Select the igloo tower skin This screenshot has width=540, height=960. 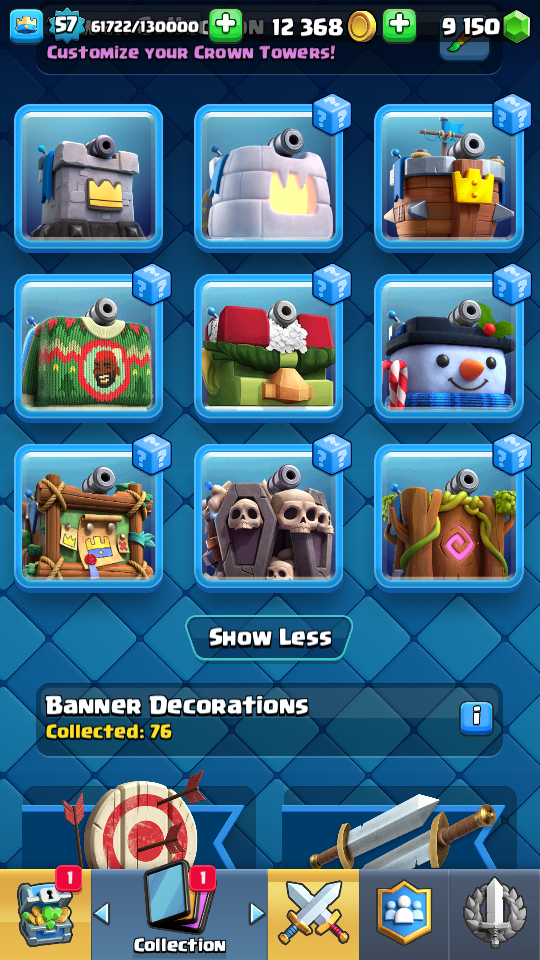269,178
